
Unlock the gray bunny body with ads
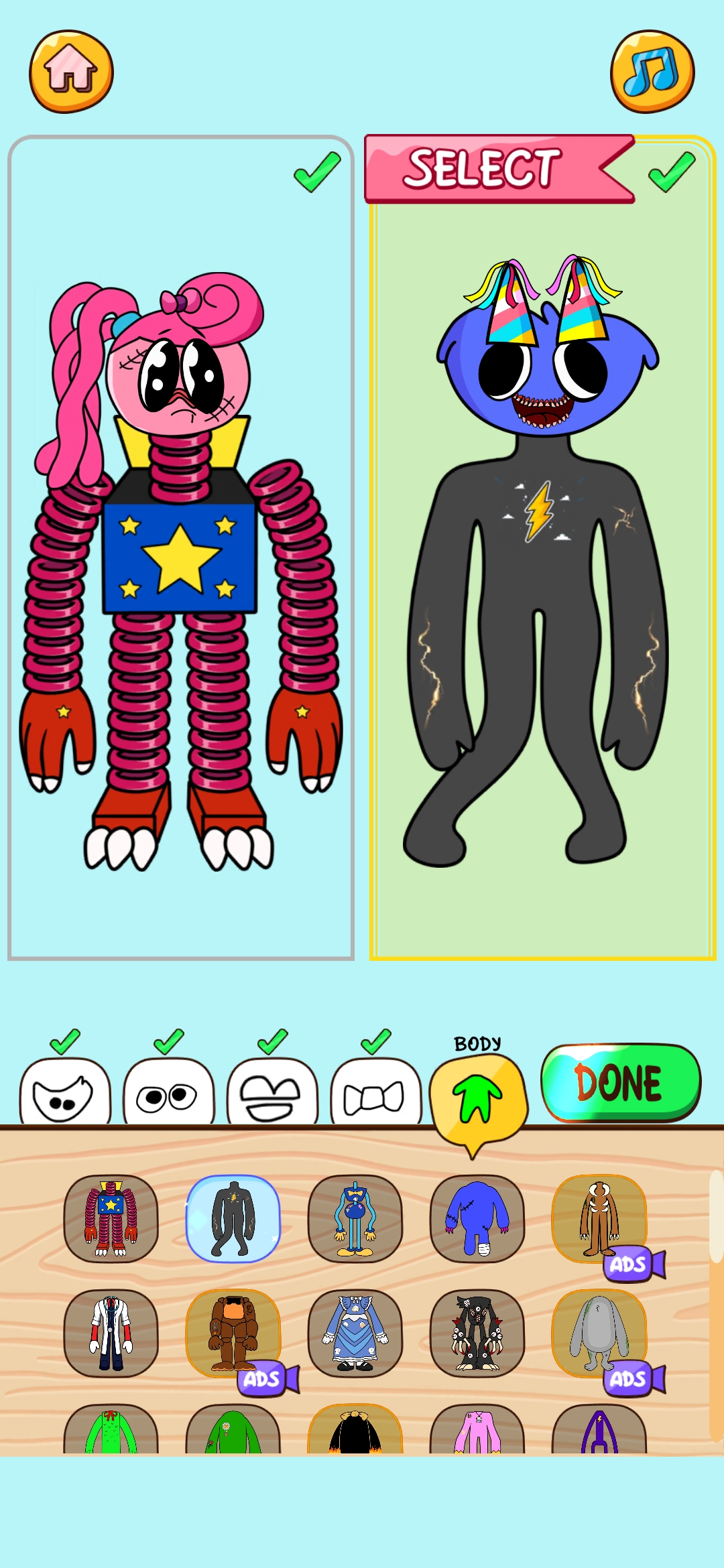[599, 1333]
